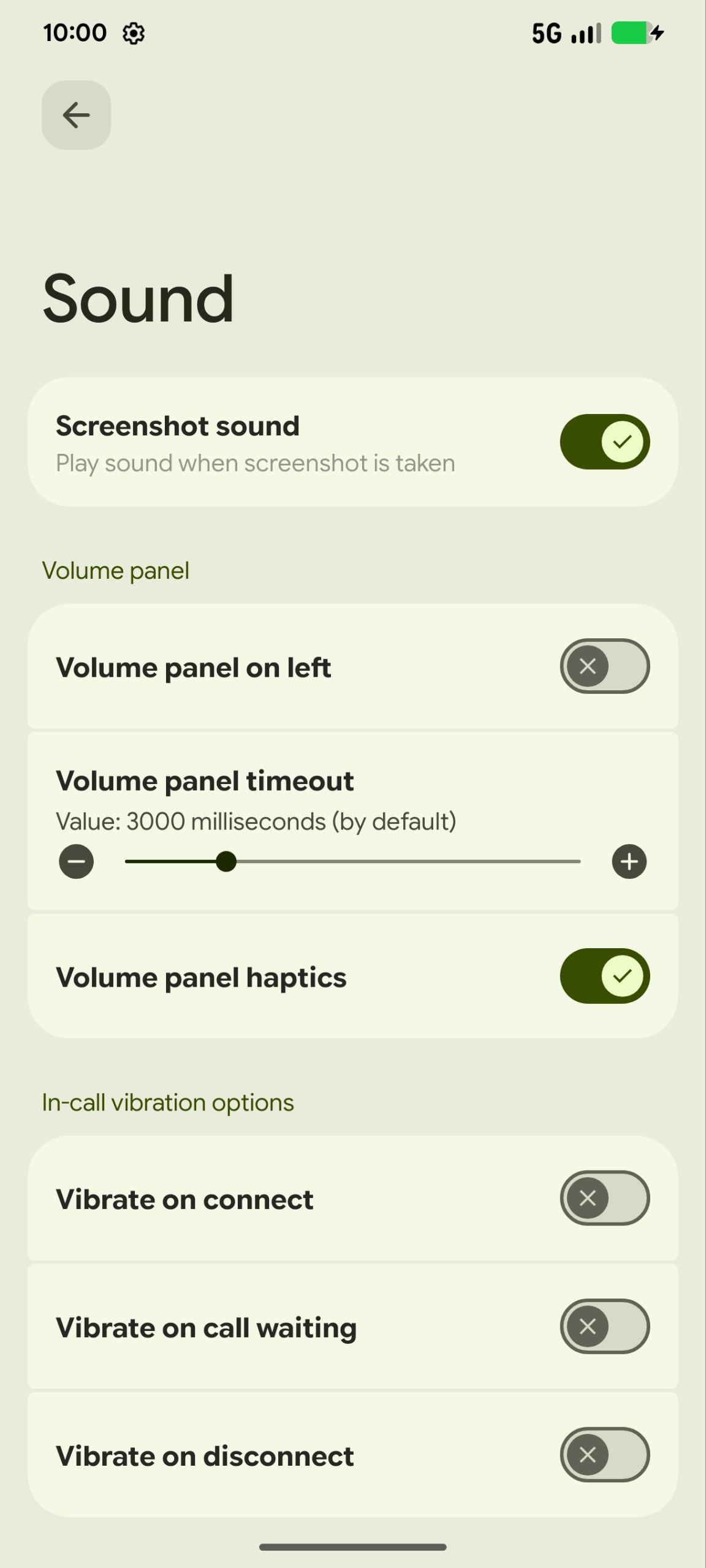This screenshot has height=1568, width=706.
Task: Disable Volume panel haptics
Action: pos(604,976)
